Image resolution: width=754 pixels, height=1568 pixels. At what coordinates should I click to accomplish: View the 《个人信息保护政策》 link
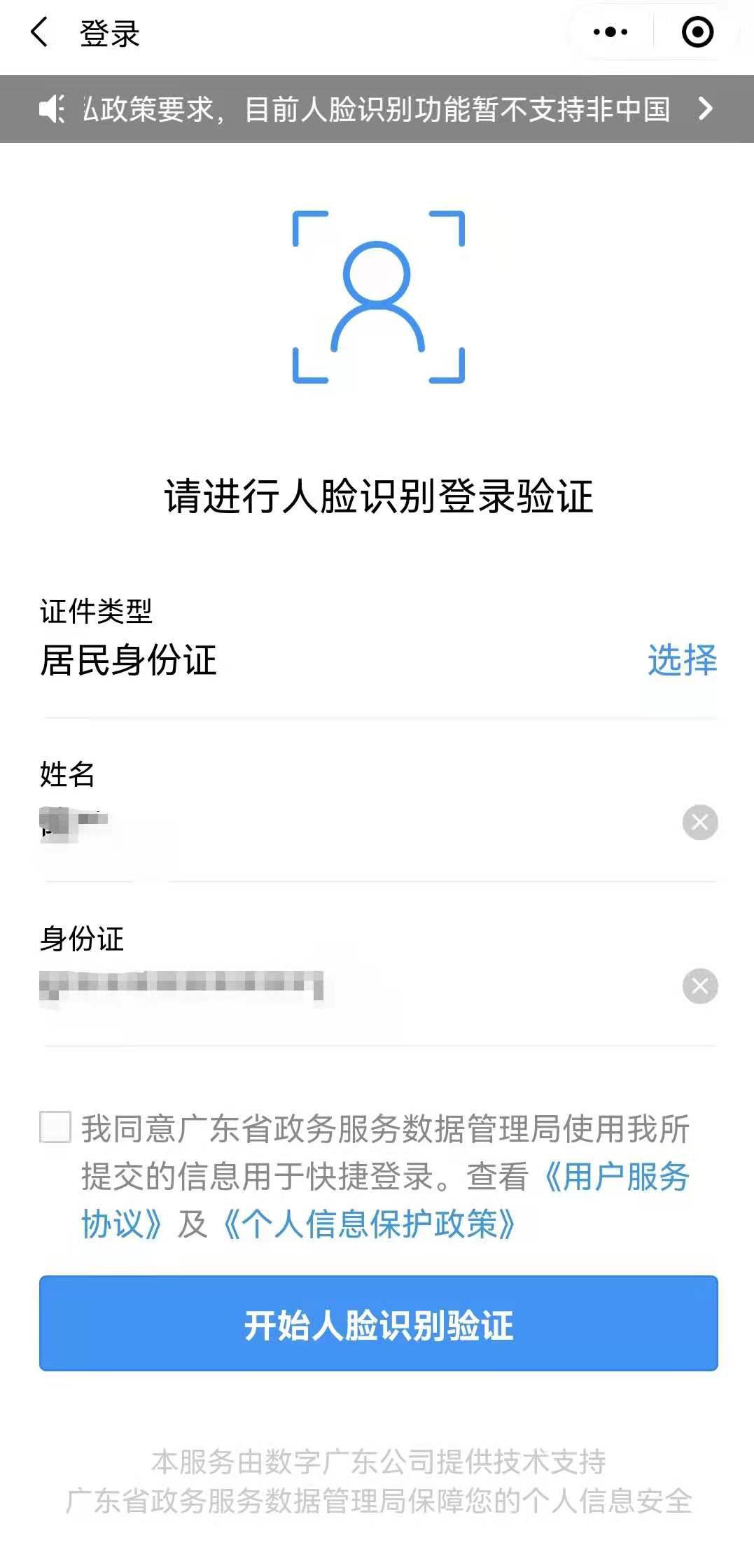pos(369,1224)
